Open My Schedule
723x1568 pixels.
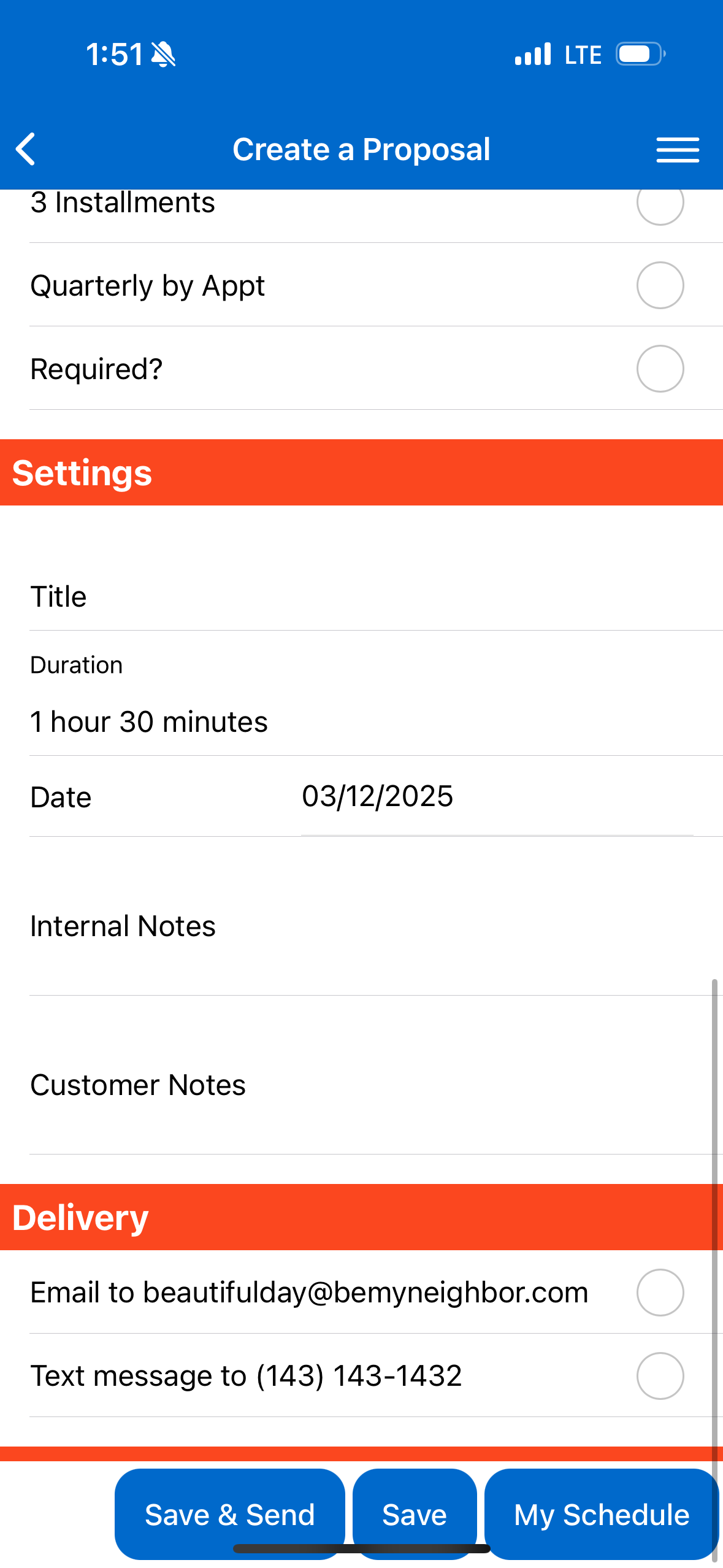(x=601, y=1514)
